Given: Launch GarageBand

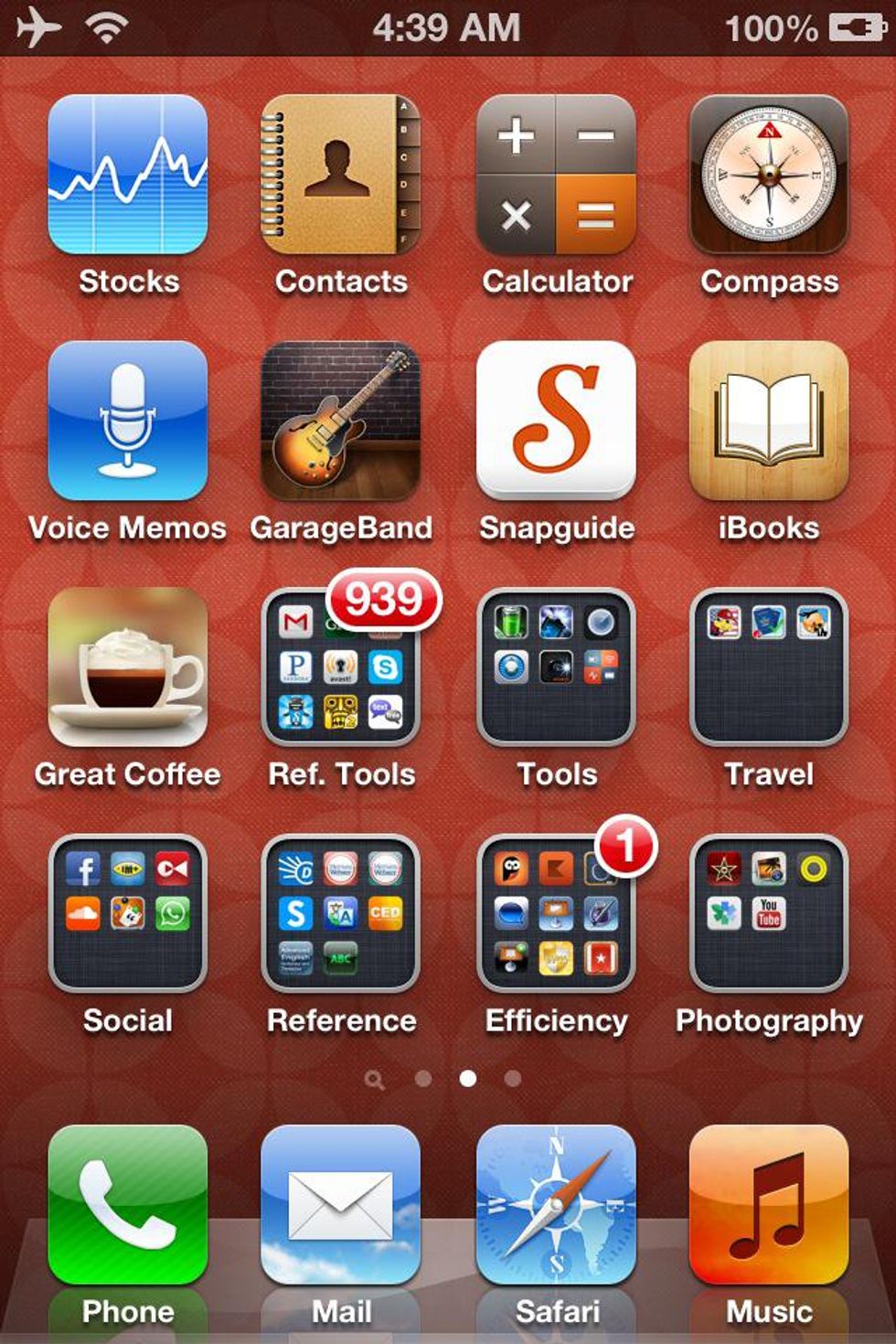Looking at the screenshot, I should click(x=341, y=421).
